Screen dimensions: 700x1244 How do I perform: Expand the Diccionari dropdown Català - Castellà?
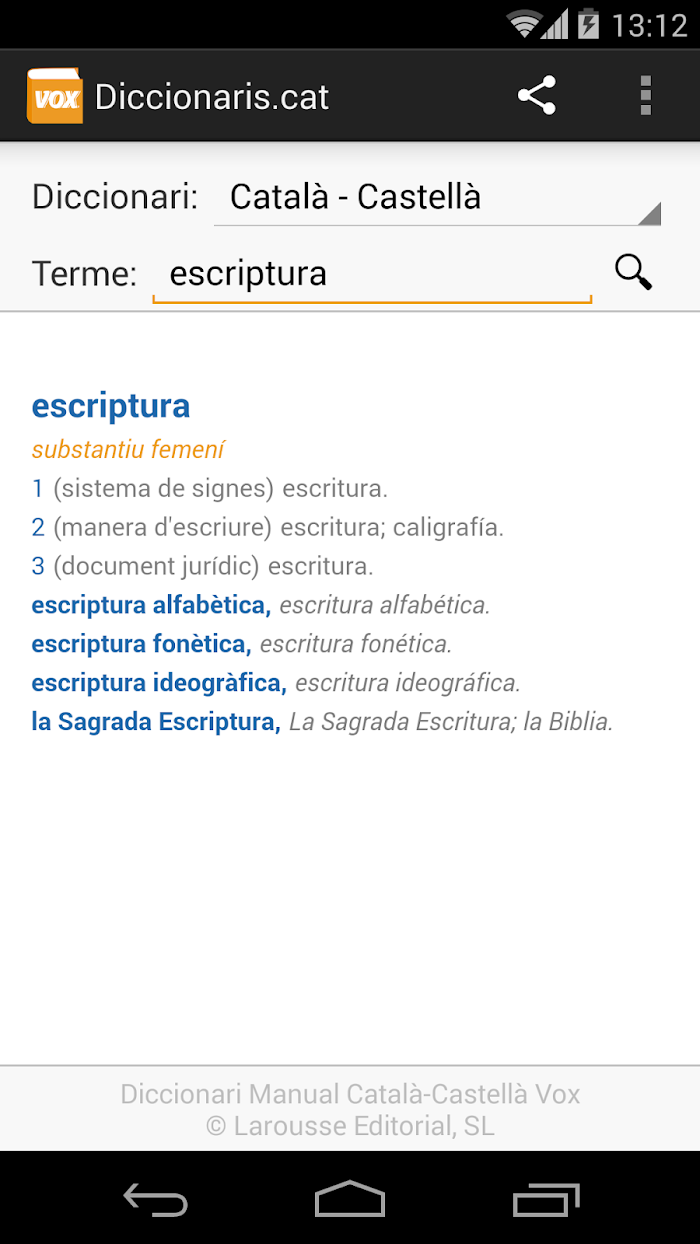[438, 197]
